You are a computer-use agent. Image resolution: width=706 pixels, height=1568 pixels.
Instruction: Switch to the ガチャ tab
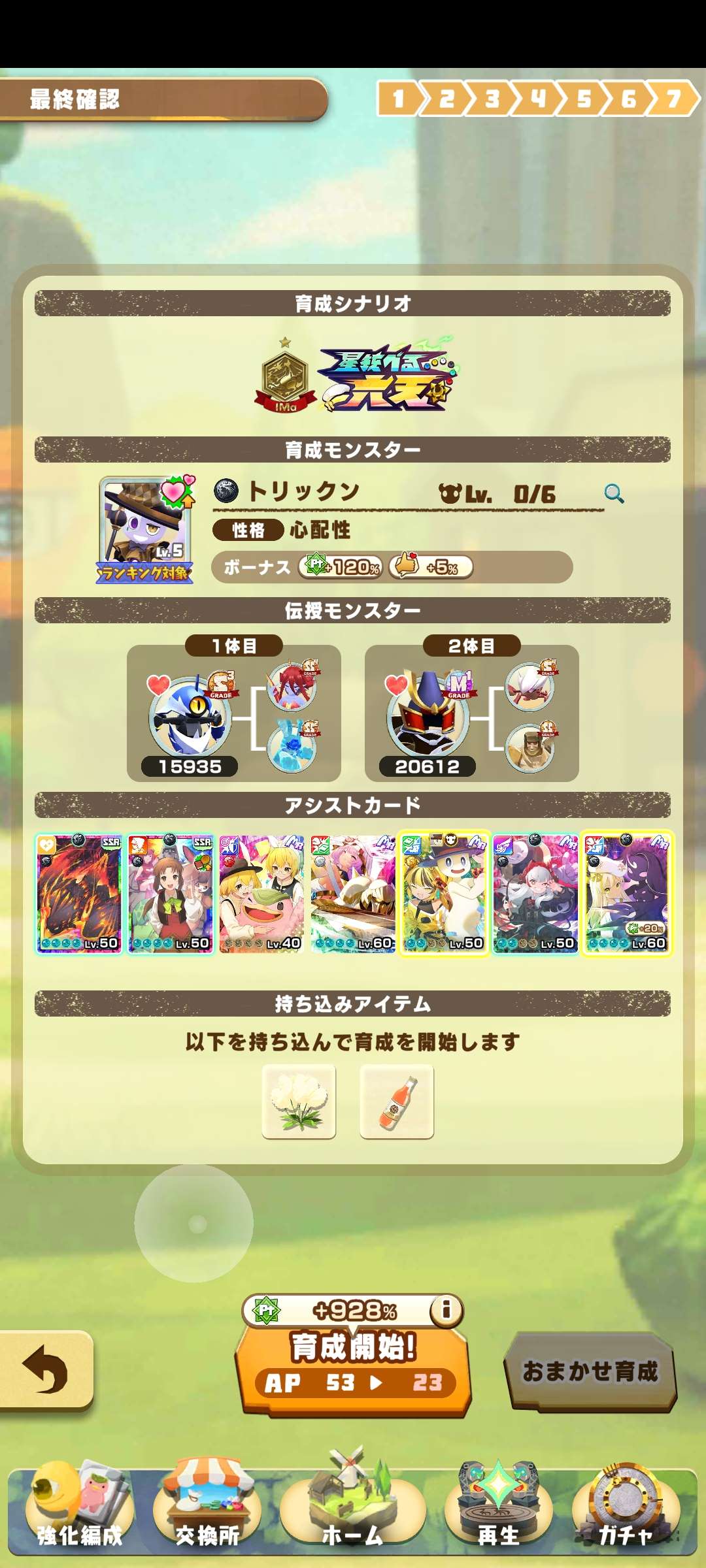tap(626, 1509)
